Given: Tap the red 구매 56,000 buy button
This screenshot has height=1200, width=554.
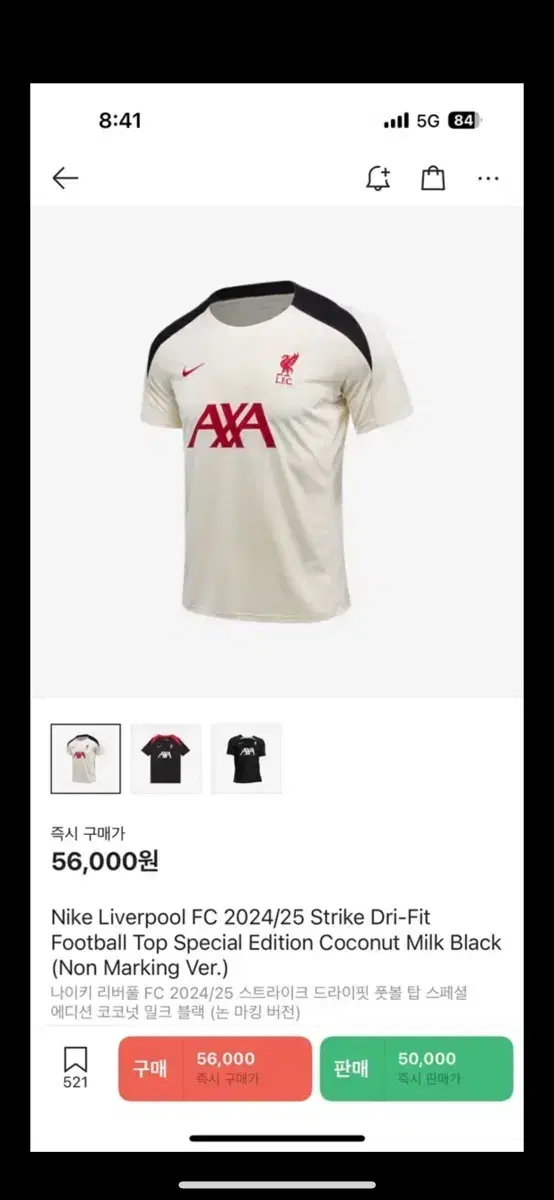Looking at the screenshot, I should [x=215, y=1068].
